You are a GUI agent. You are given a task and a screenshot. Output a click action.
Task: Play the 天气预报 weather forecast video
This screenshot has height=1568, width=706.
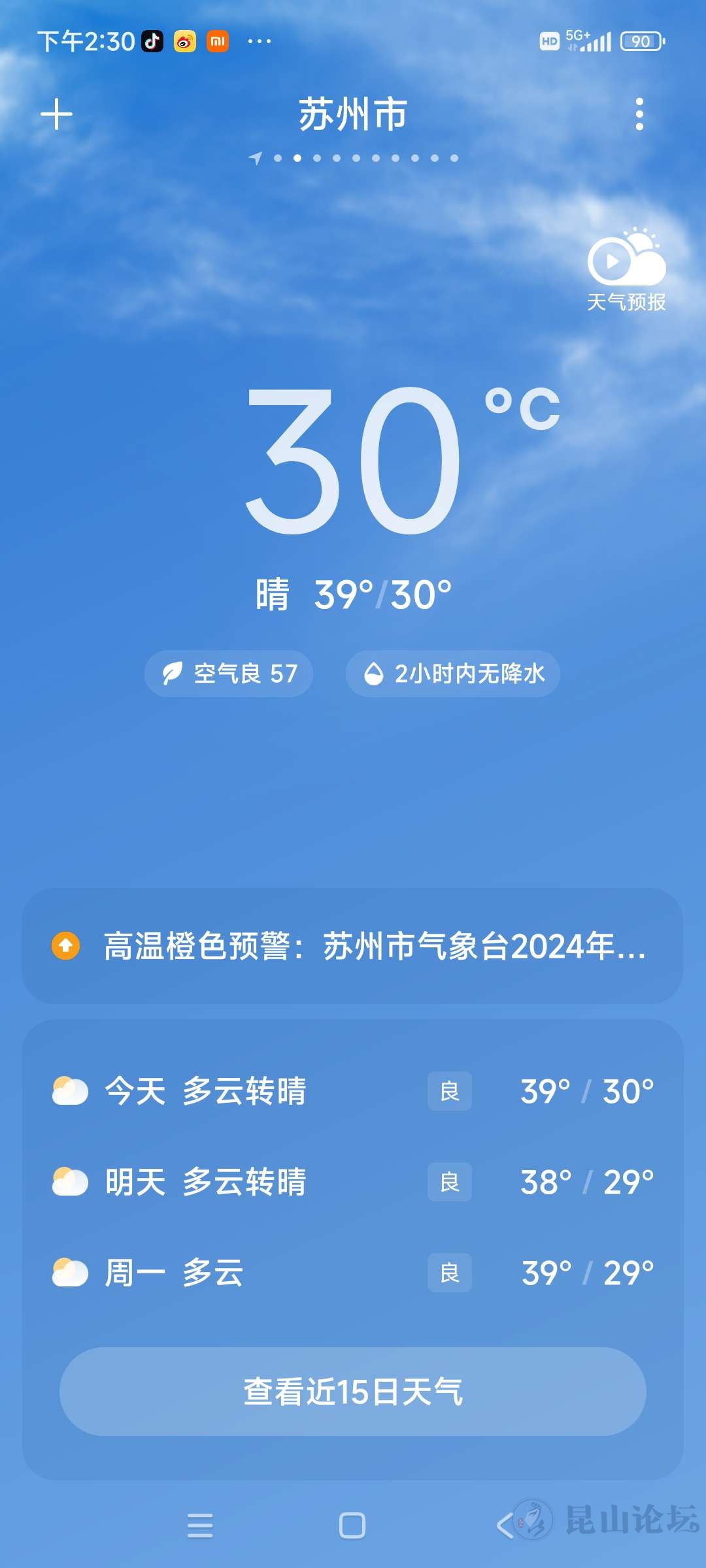(x=626, y=269)
